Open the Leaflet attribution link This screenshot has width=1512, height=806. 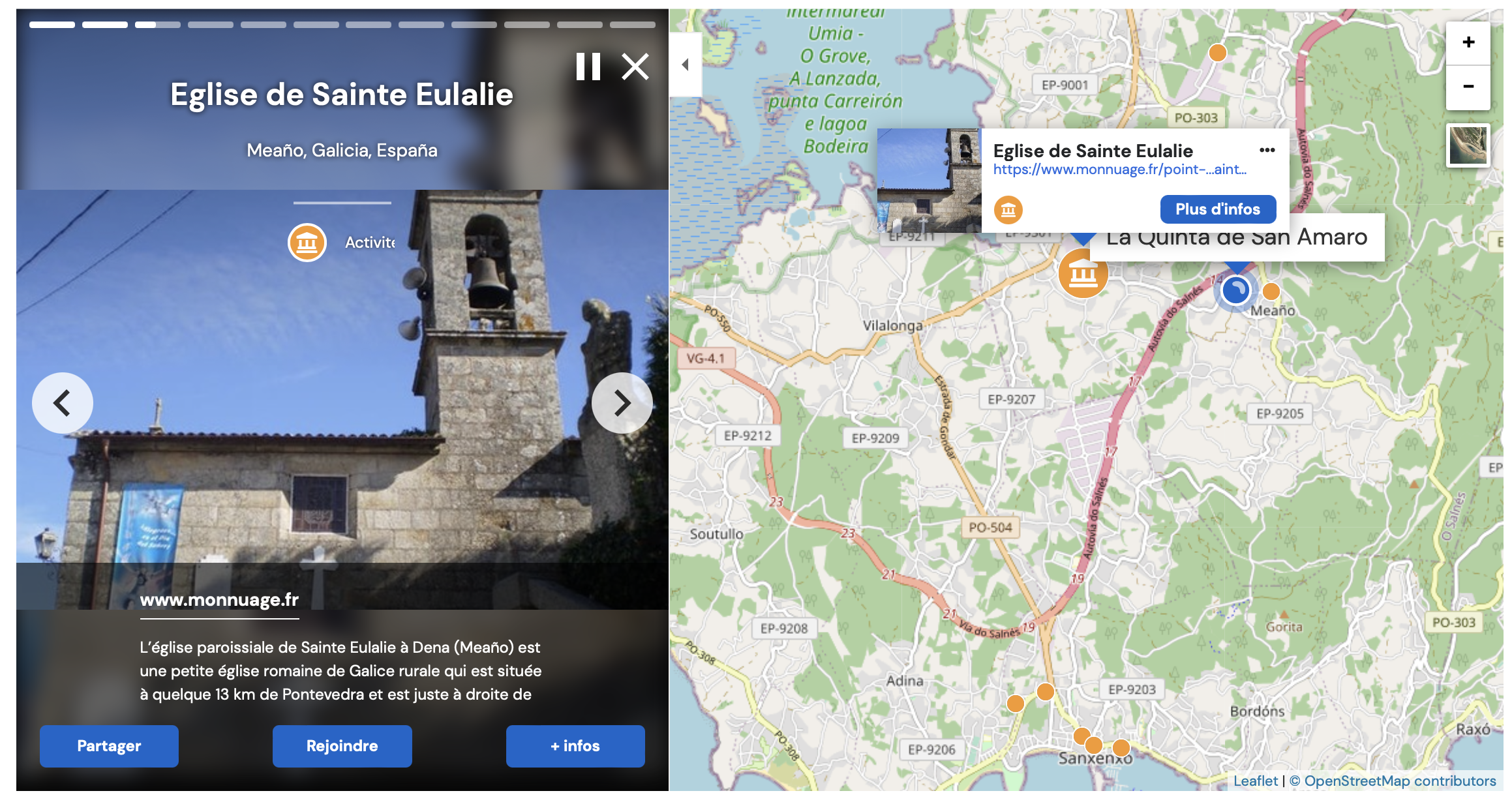pyautogui.click(x=1255, y=781)
